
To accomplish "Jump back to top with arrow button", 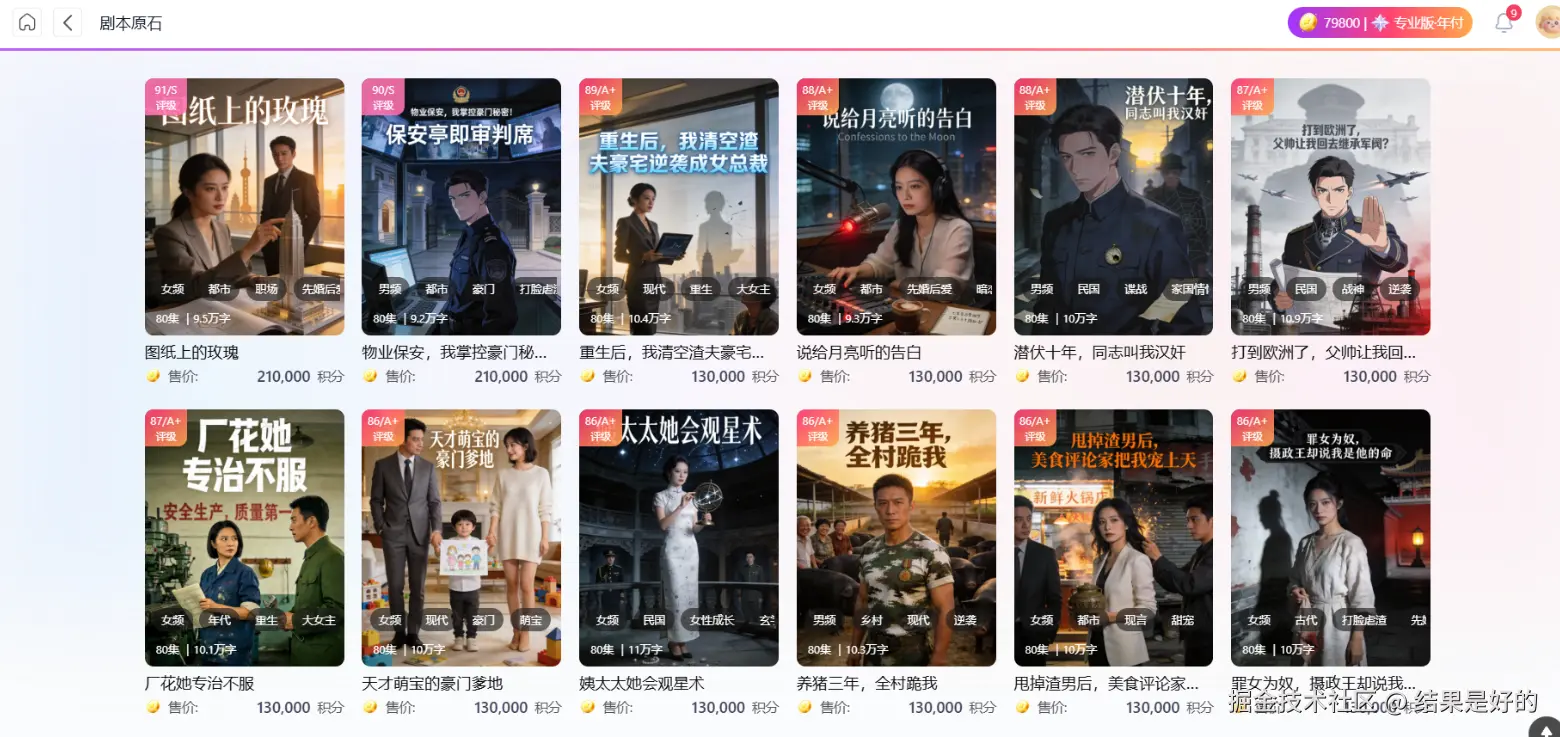I will (x=1545, y=727).
